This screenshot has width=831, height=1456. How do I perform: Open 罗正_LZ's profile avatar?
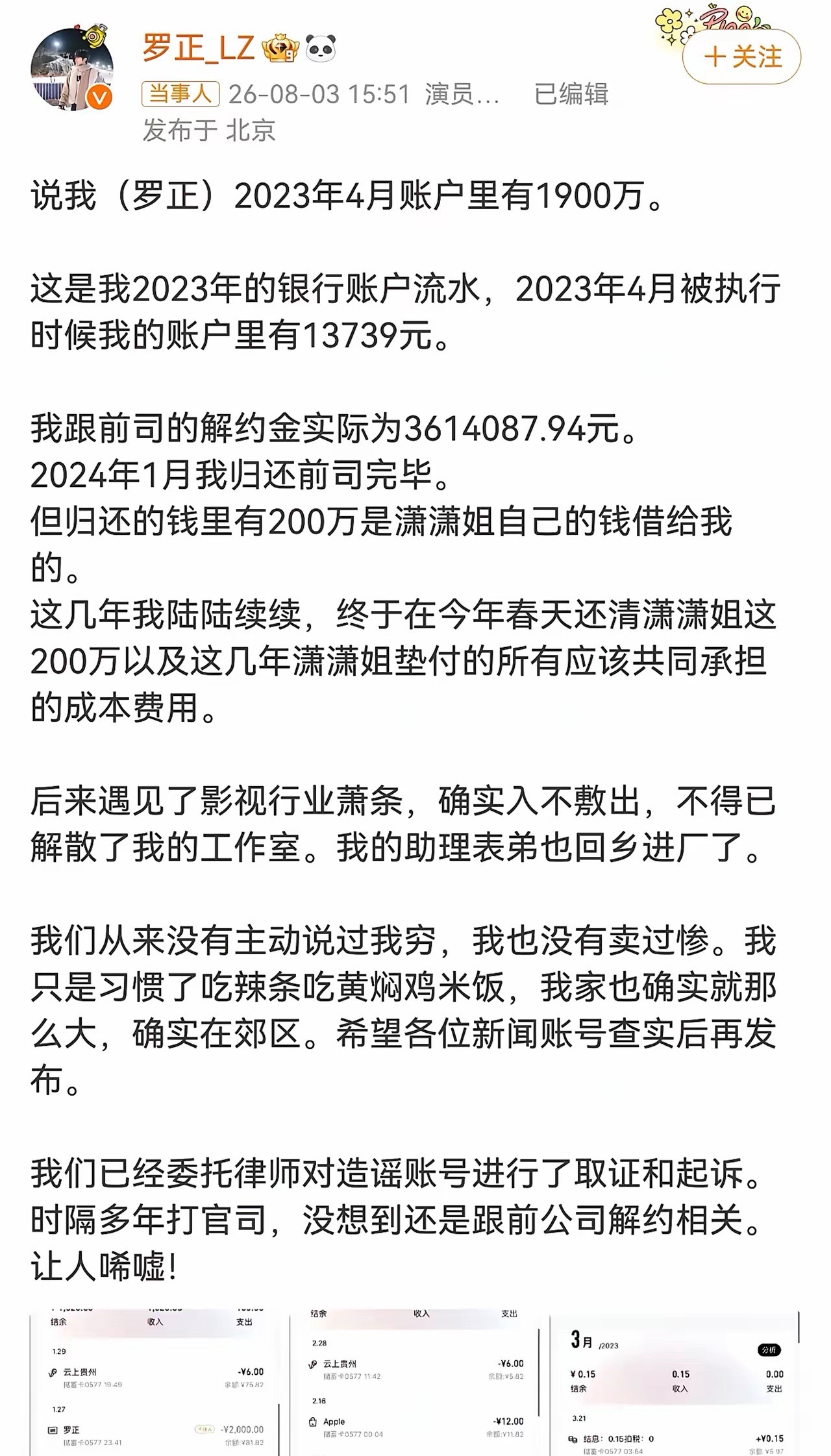tap(72, 69)
